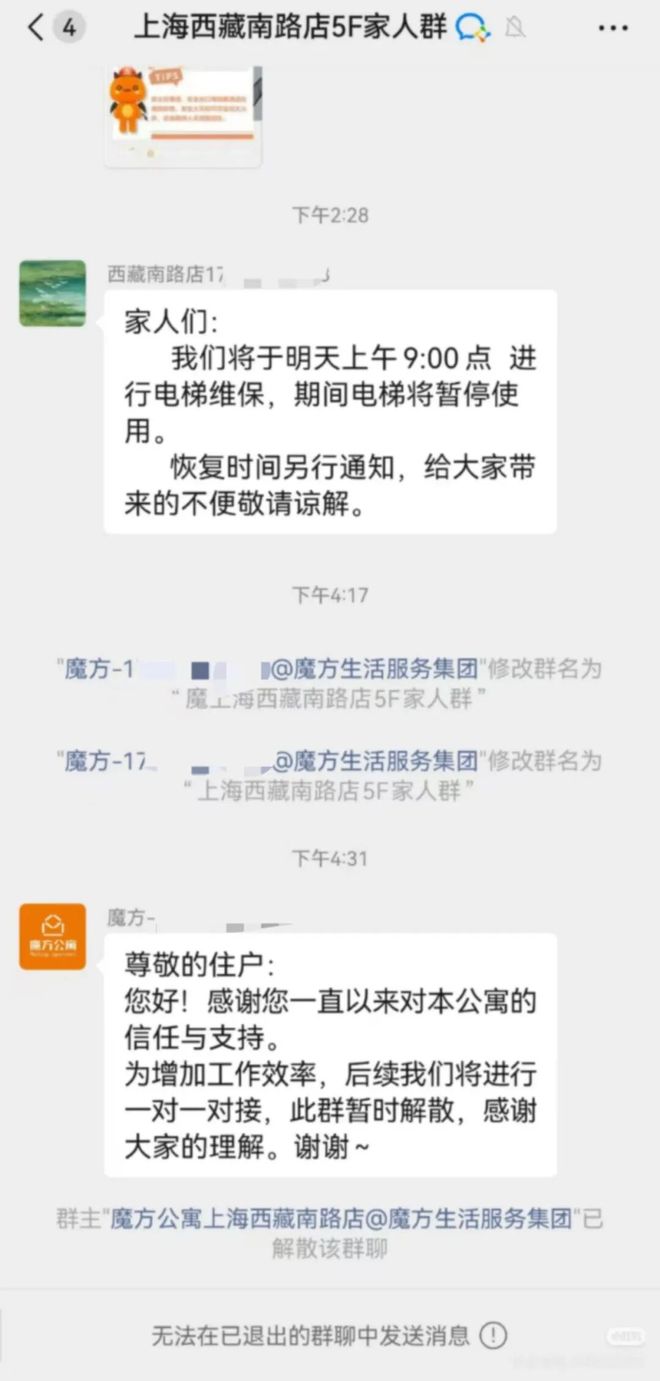Viewport: 660px width, 1381px height.
Task: Tap the info icon beside 无法在已退出的群聊中发送消息
Action: (493, 1335)
